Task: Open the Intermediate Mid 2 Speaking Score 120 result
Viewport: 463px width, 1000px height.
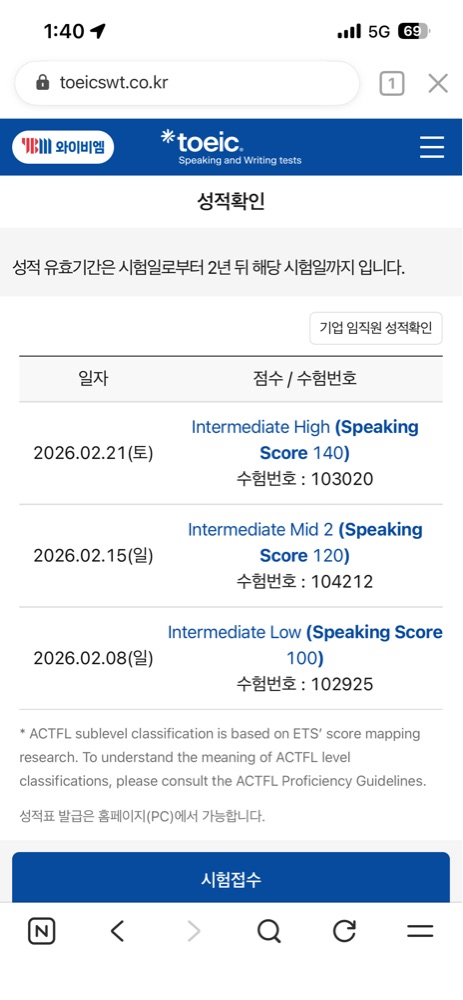Action: (x=305, y=543)
